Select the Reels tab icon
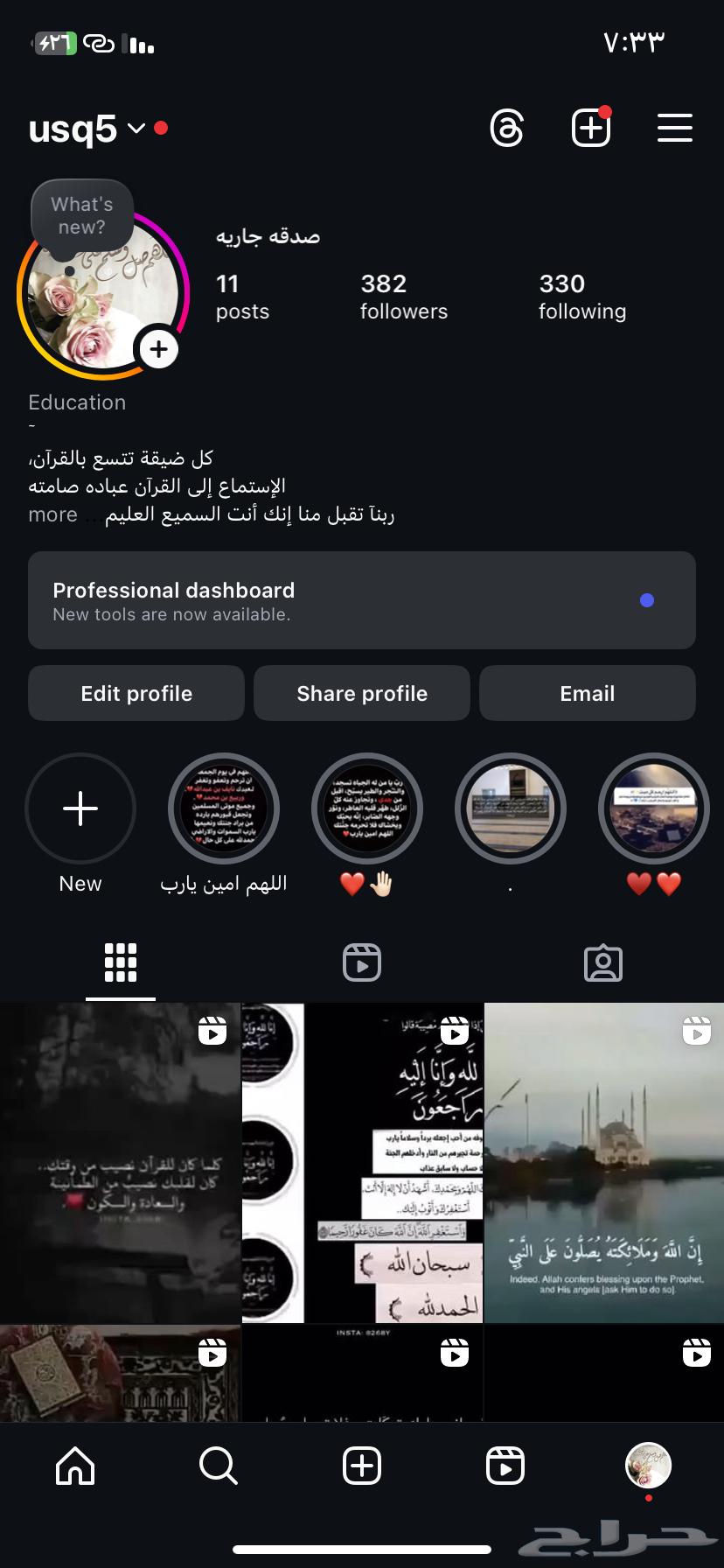The image size is (724, 1568). tap(361, 962)
